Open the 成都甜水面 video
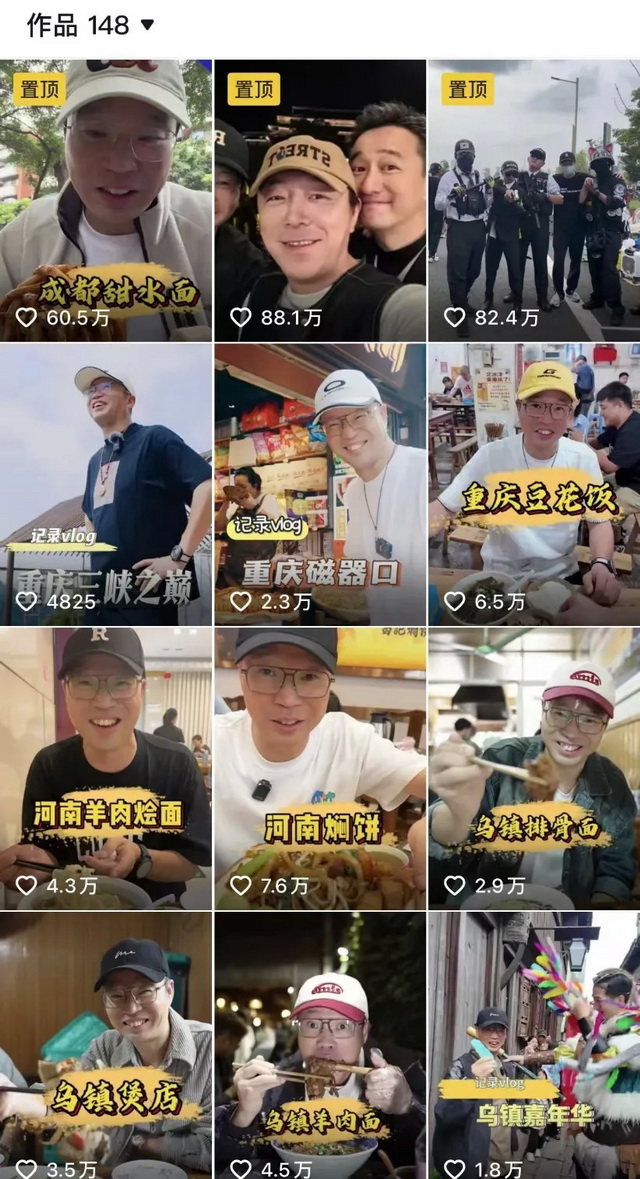This screenshot has width=640, height=1179. point(105,200)
